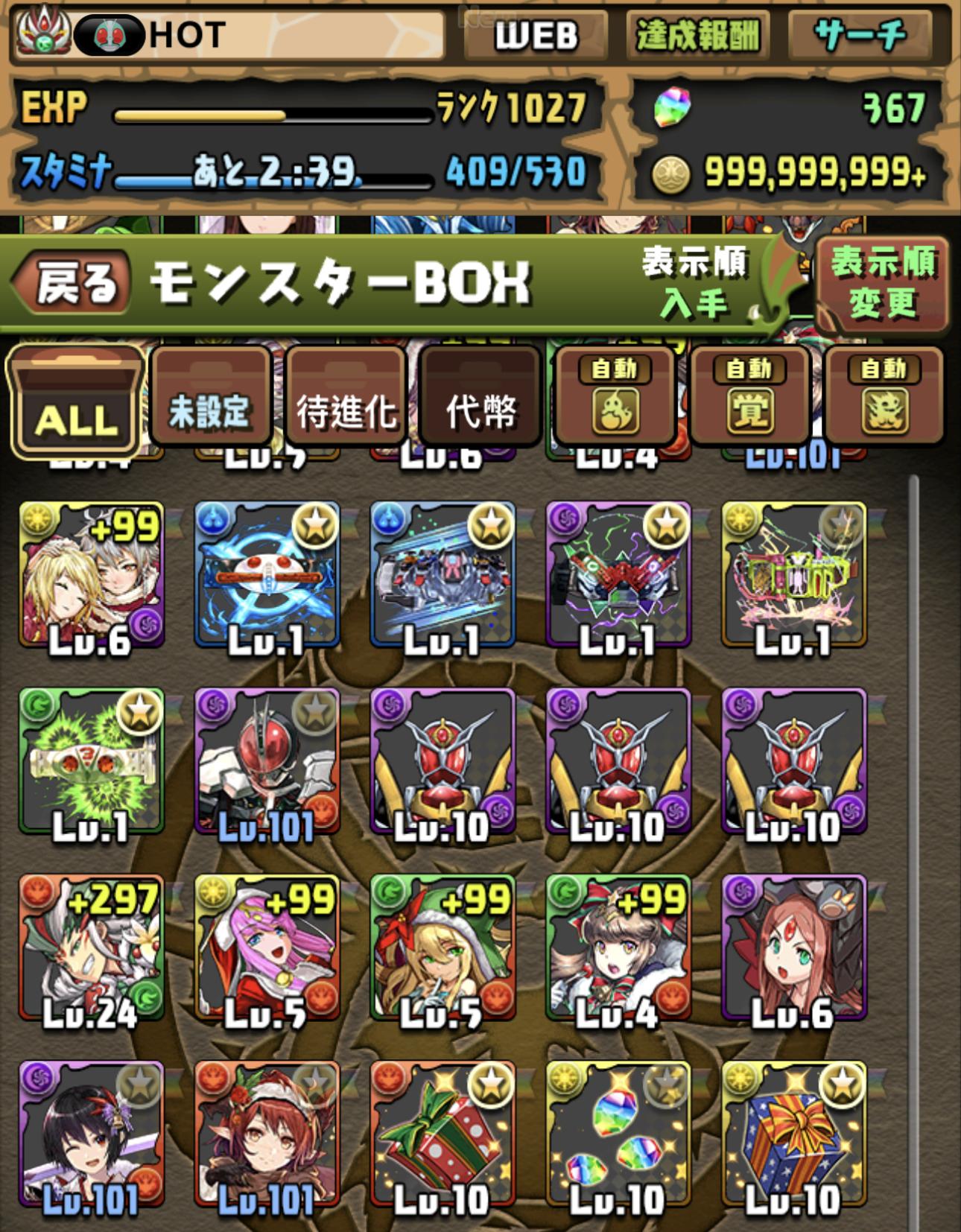
Task: Select the Lv.10 rainbow gems item
Action: pyautogui.click(x=618, y=1134)
